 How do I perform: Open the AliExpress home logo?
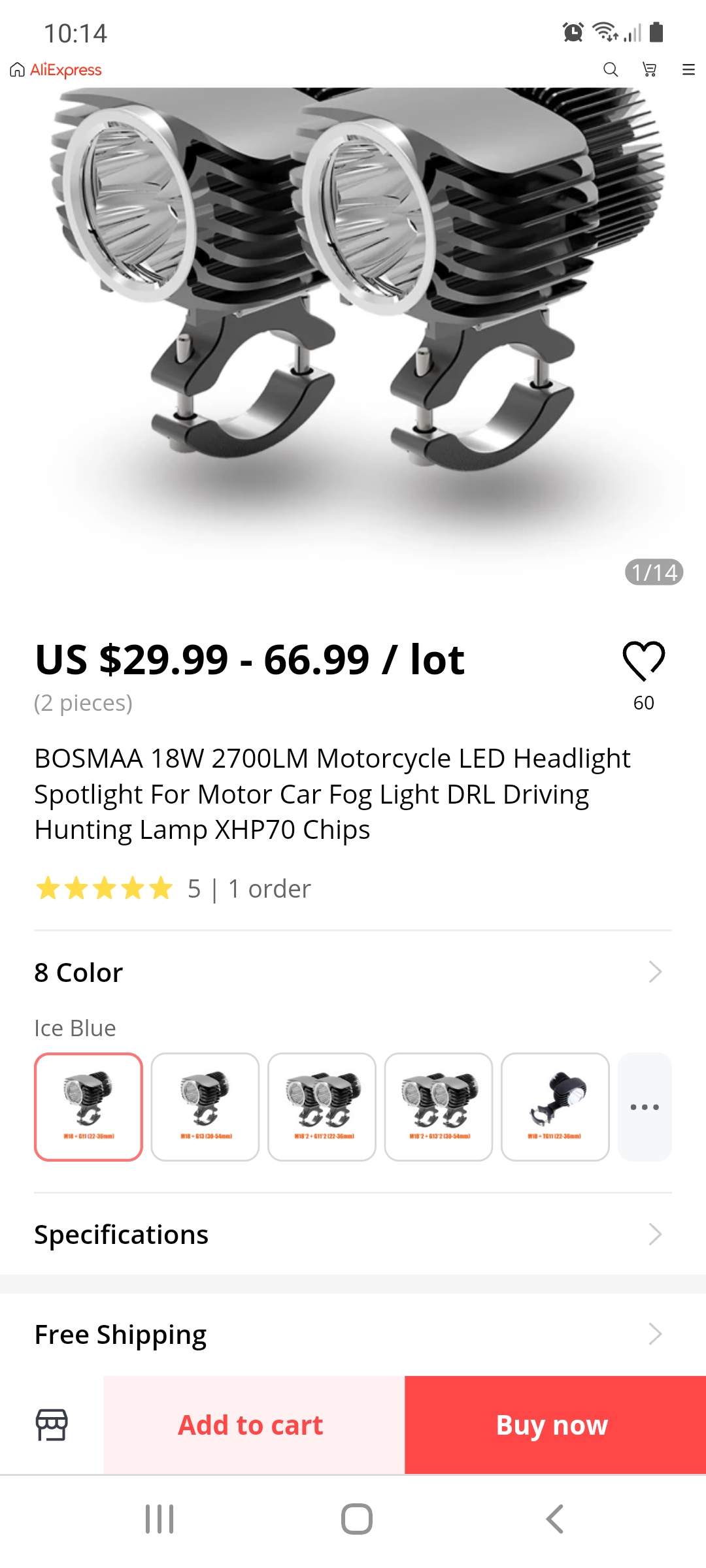56,70
